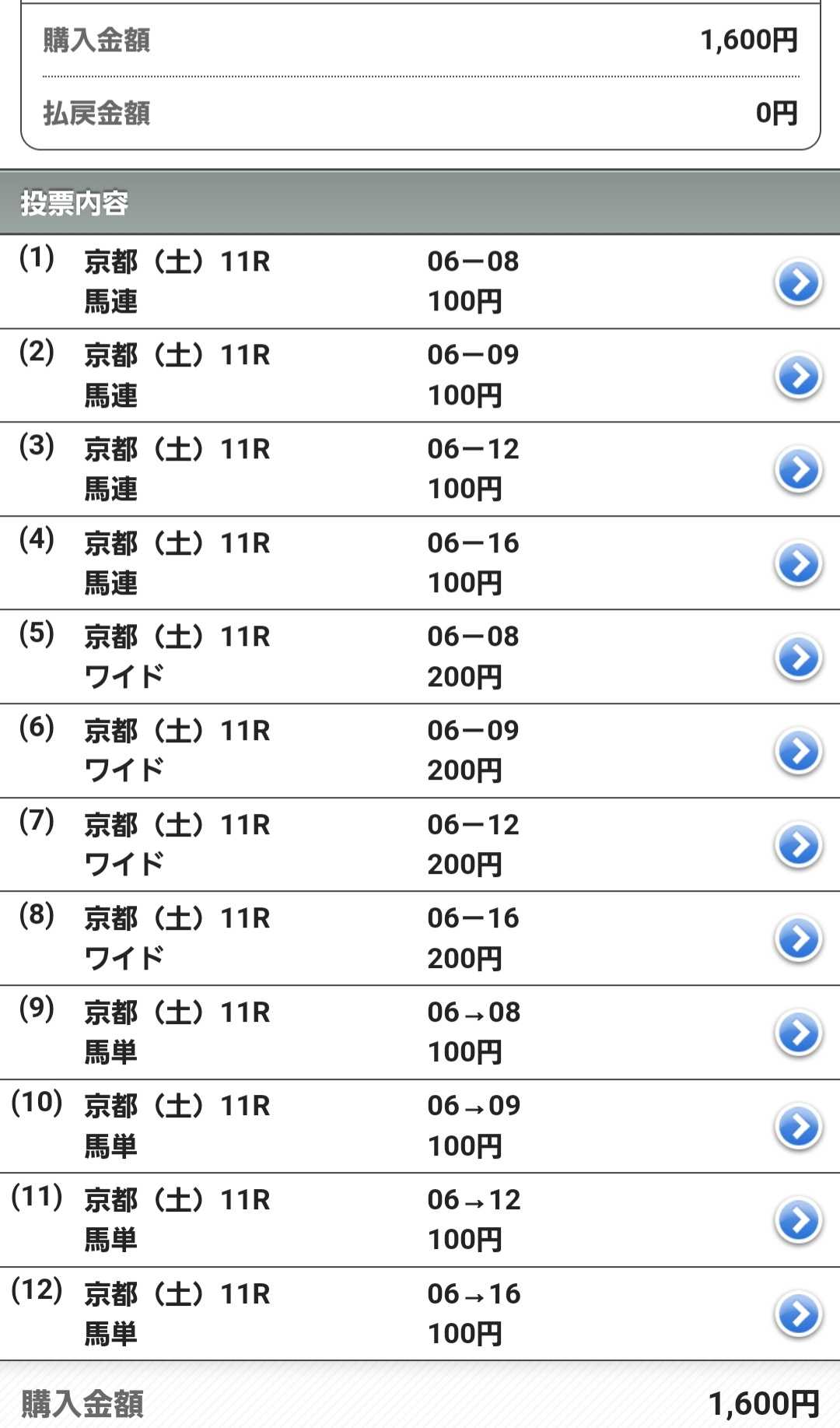
Task: View bet (10) 馬単 06→09 details
Action: pos(798,1126)
